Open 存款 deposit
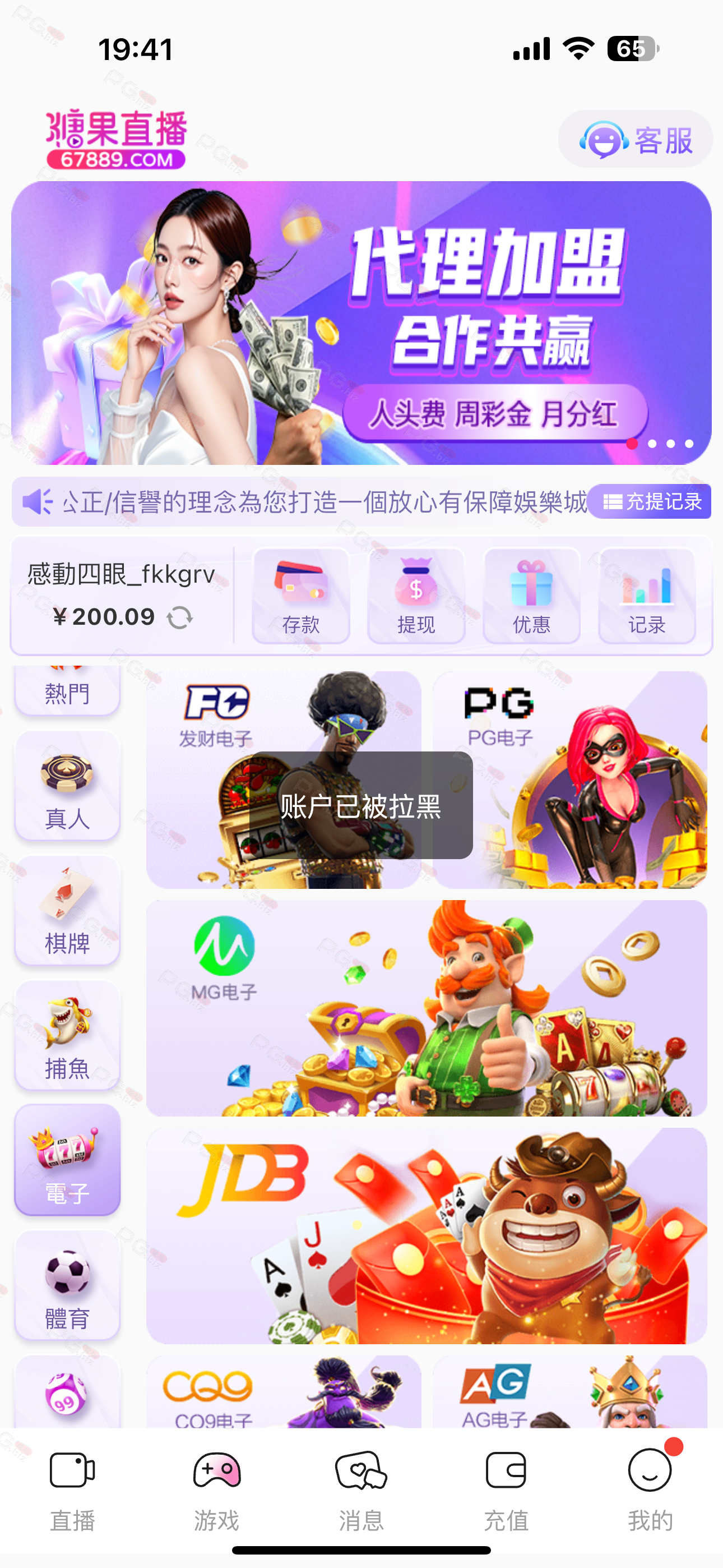Screen dimensions: 723x1568 click(x=302, y=594)
